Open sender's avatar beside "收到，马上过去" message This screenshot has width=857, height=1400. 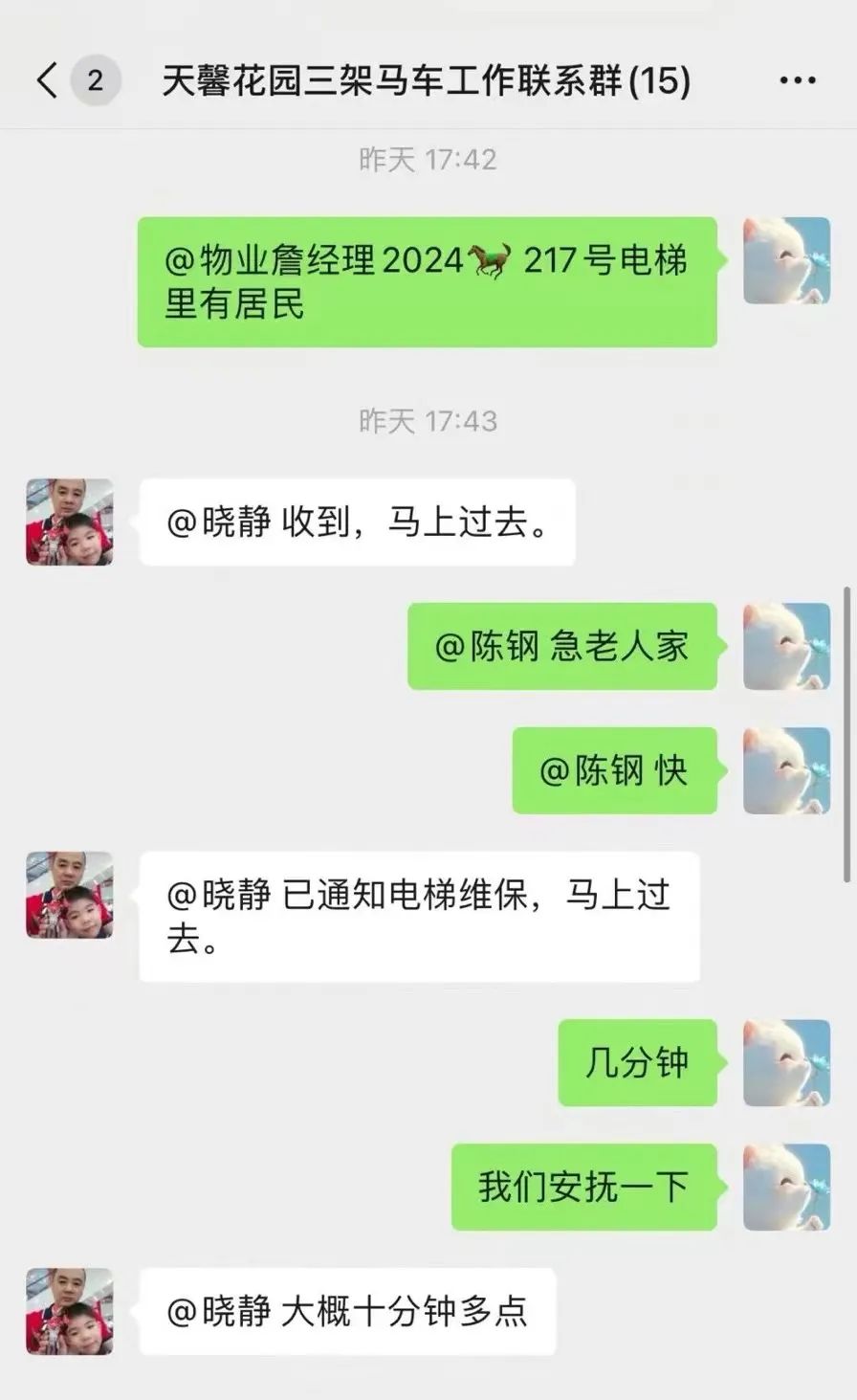click(x=70, y=522)
